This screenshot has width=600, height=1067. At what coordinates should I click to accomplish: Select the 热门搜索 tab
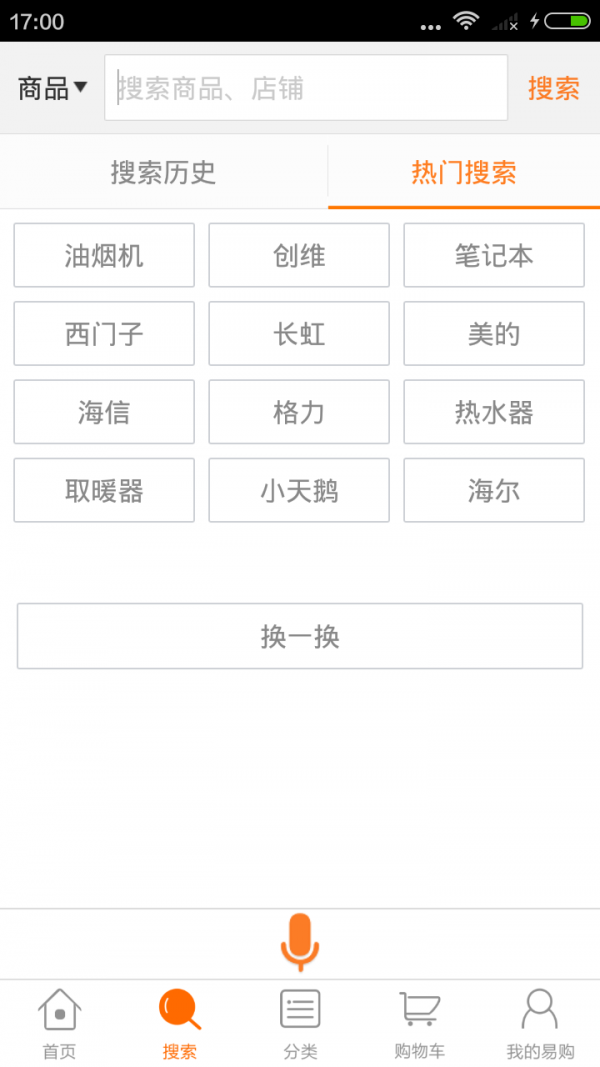(464, 173)
